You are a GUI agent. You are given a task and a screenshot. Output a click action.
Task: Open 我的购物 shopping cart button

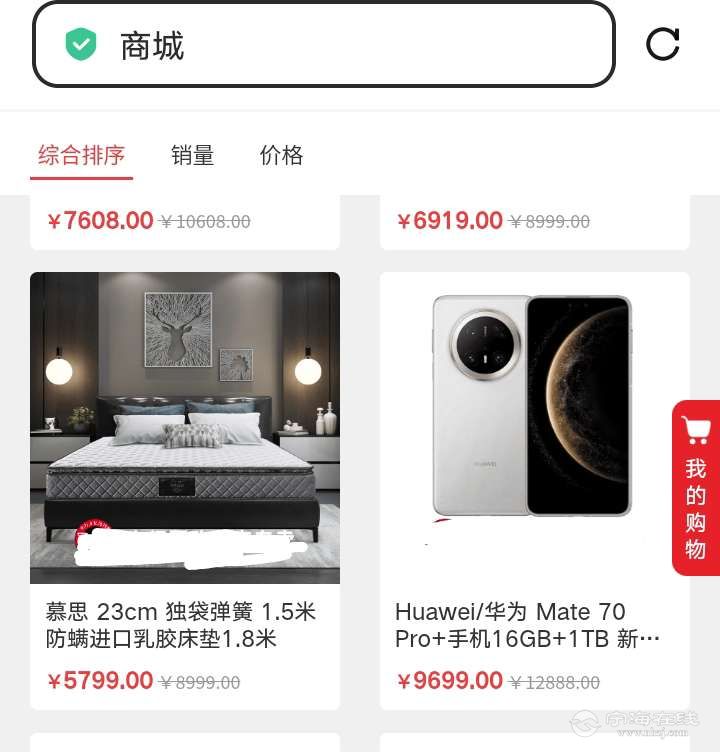[696, 488]
